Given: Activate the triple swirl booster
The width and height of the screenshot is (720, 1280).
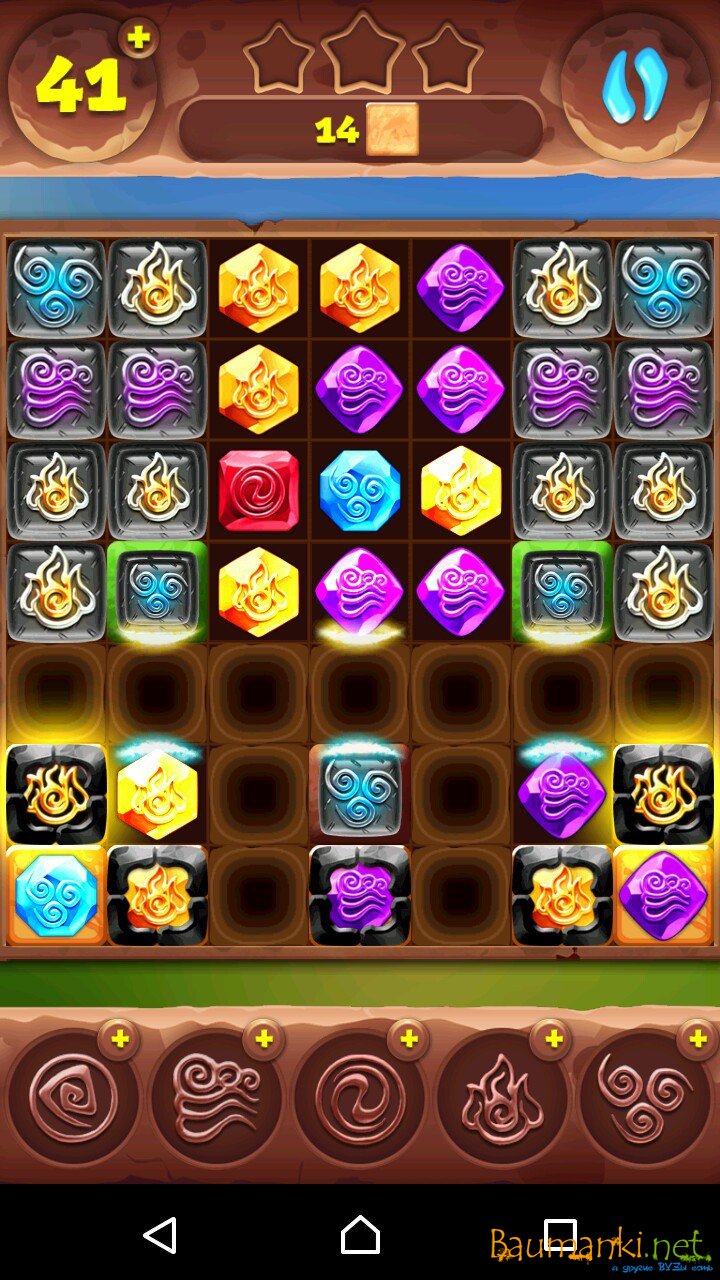Looking at the screenshot, I should tap(645, 1097).
